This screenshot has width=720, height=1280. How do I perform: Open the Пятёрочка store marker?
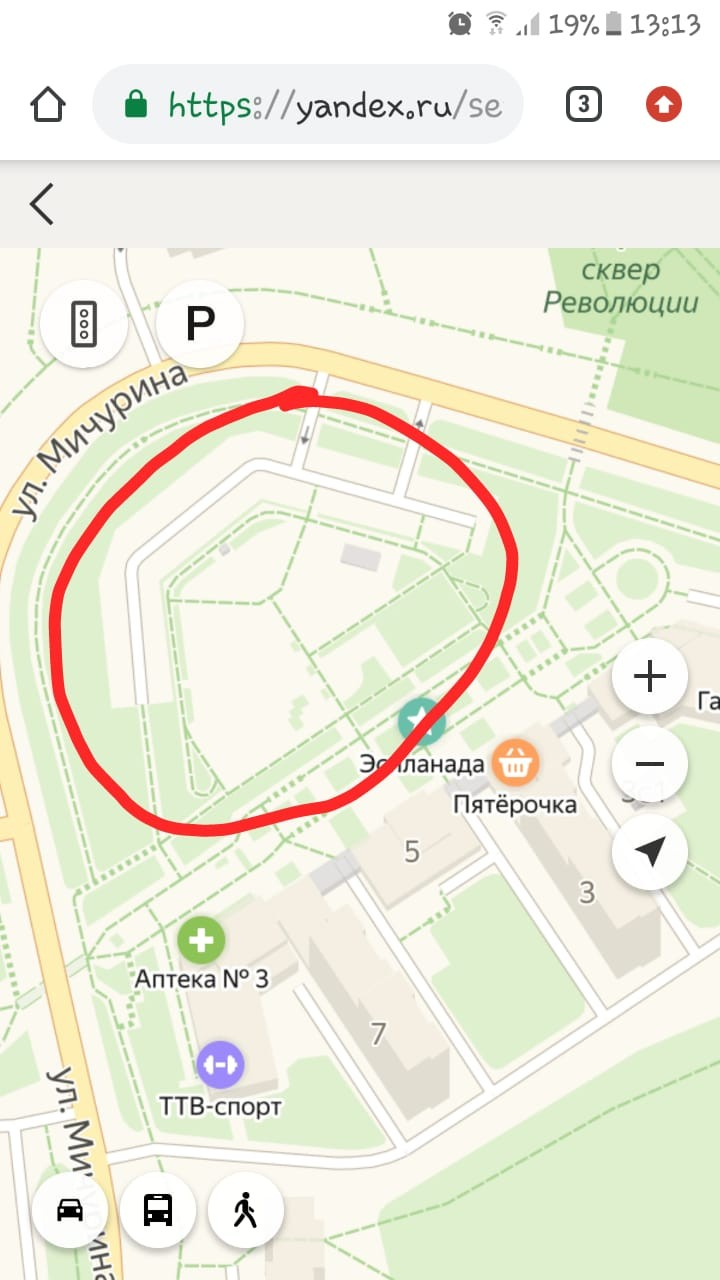[516, 764]
